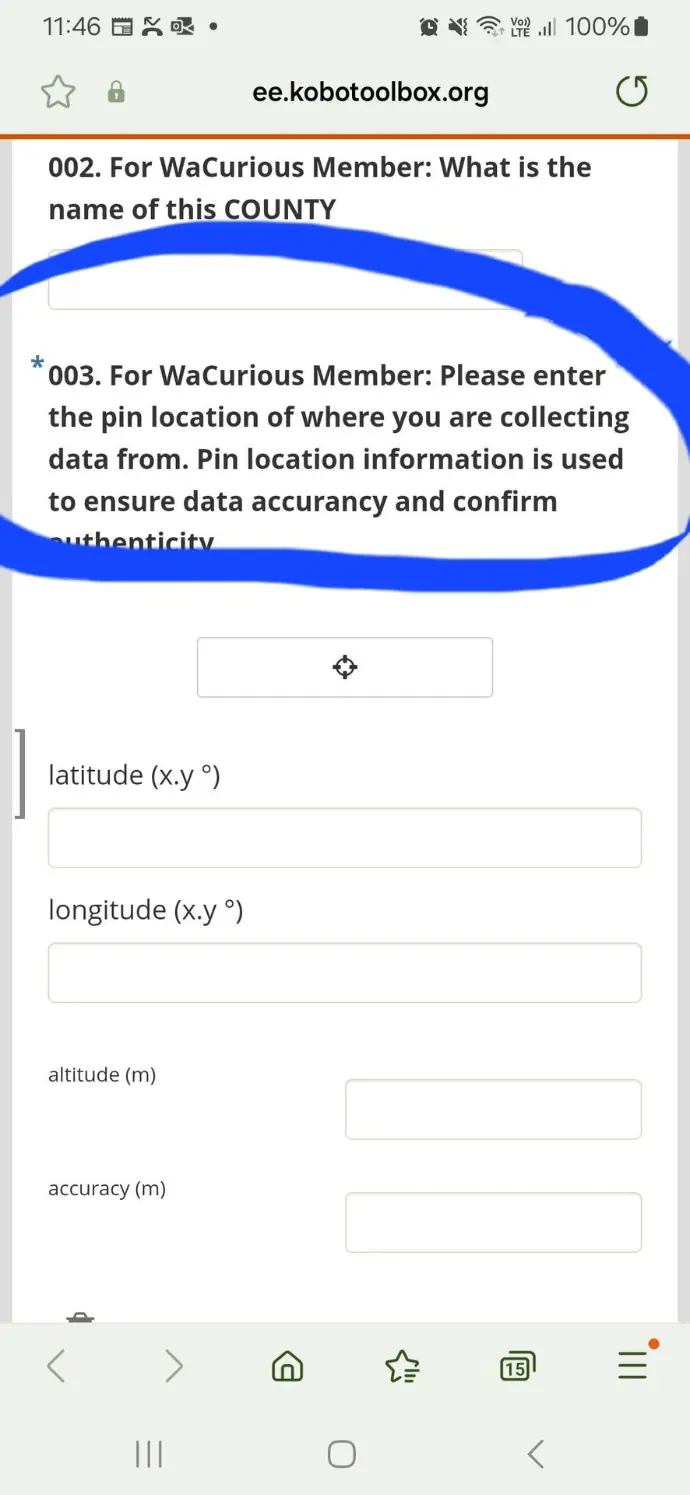Detect current location with the crosshair button
Screen dimensions: 690x1495
pos(345,667)
